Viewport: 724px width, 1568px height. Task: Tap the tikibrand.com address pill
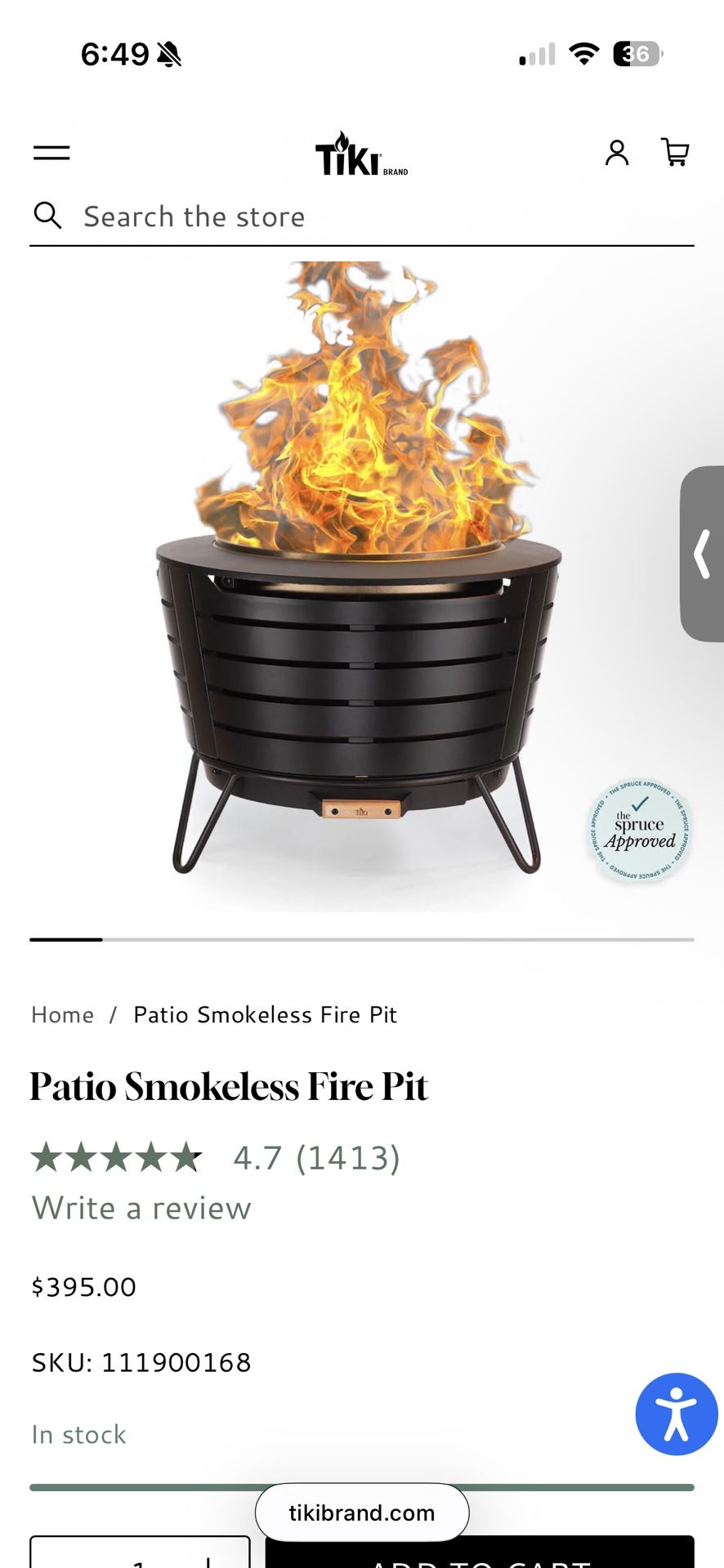(362, 1512)
